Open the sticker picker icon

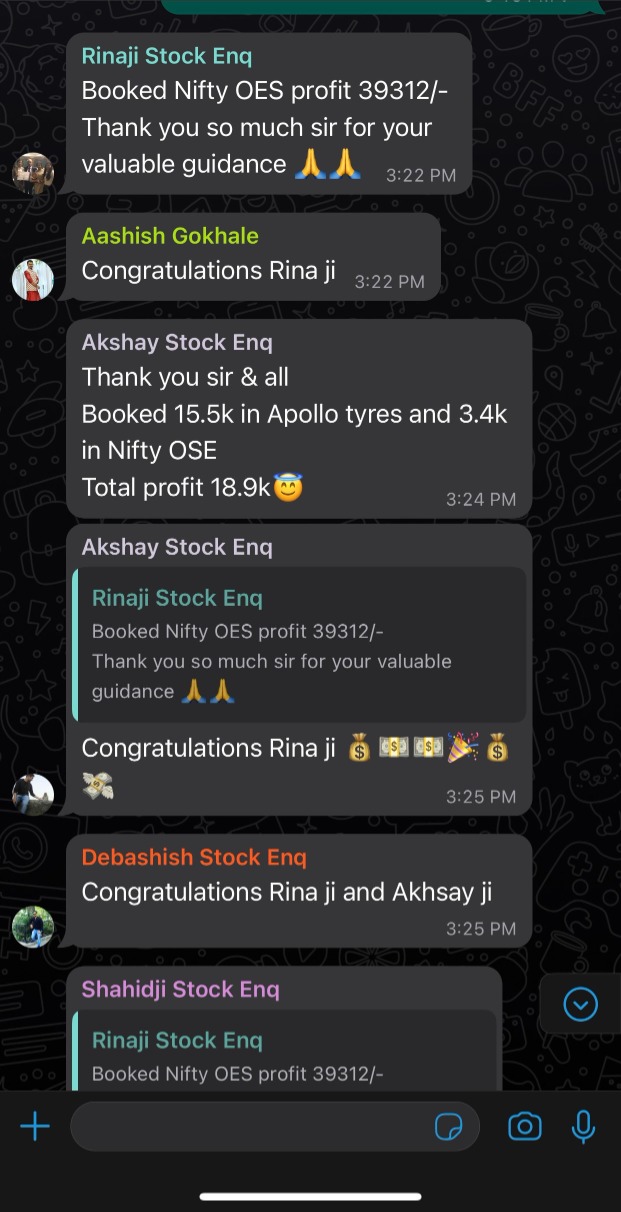click(x=449, y=1127)
